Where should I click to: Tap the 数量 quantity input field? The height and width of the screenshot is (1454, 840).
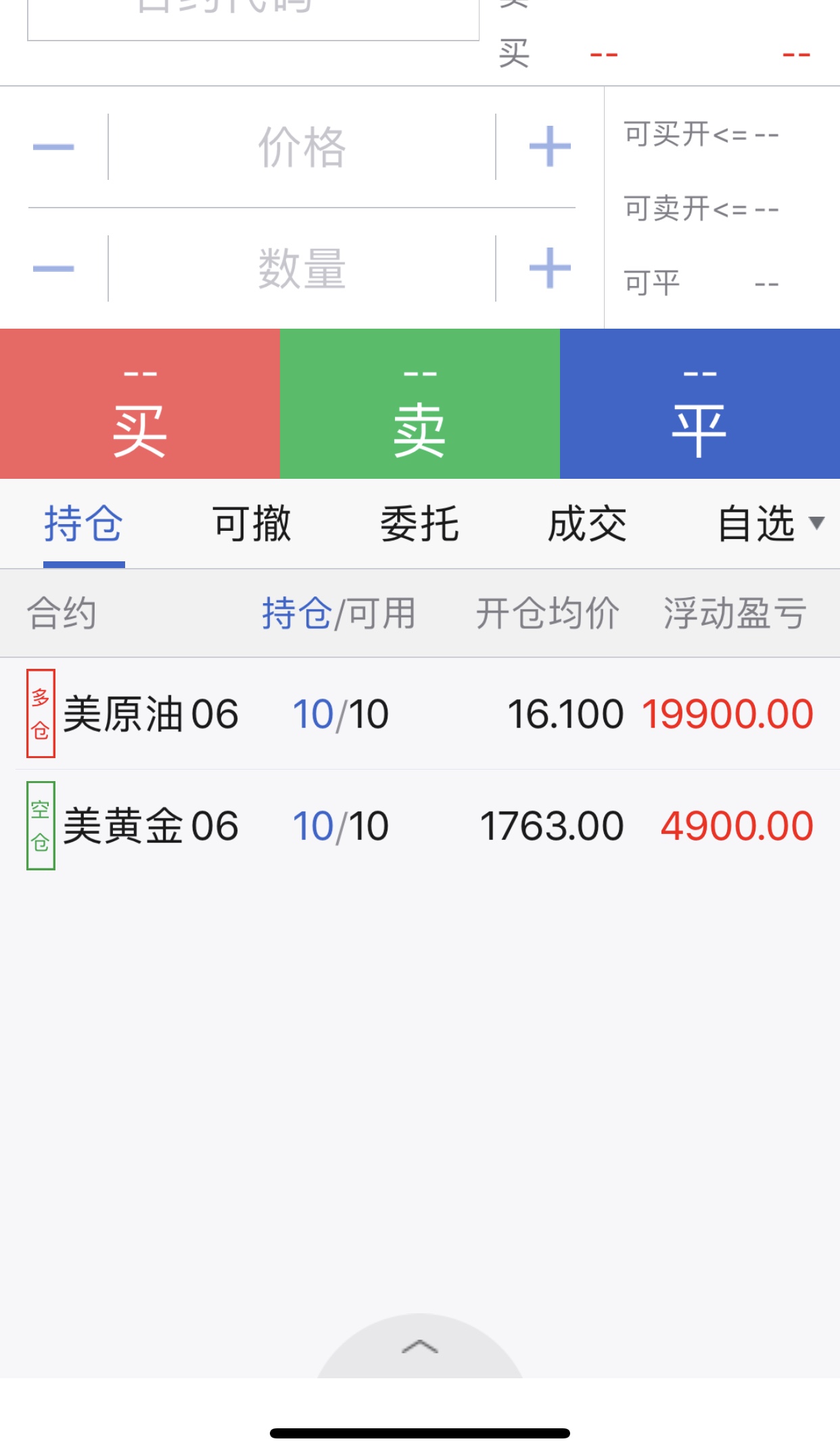[x=302, y=268]
